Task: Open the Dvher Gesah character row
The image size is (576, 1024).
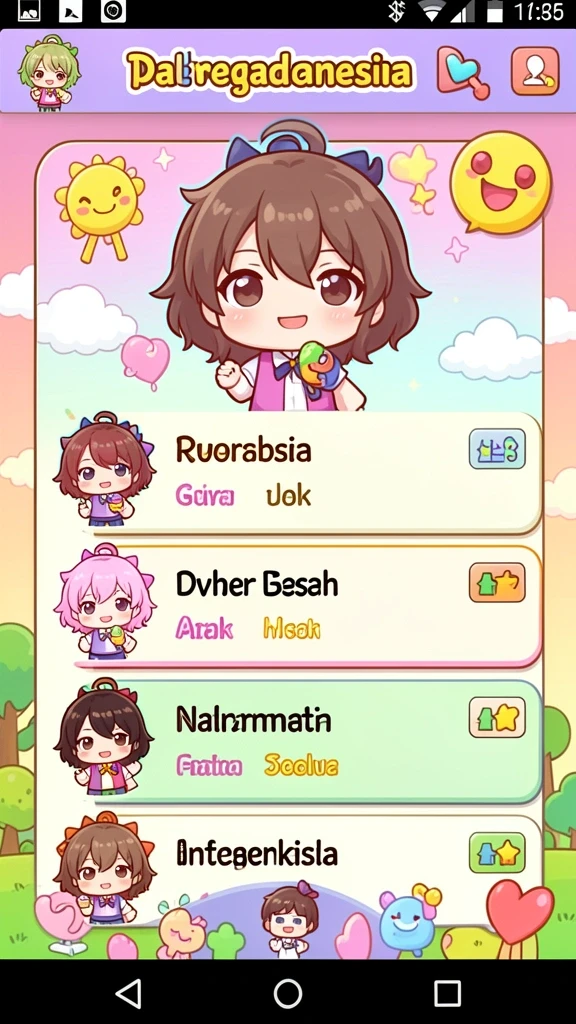Action: click(297, 607)
